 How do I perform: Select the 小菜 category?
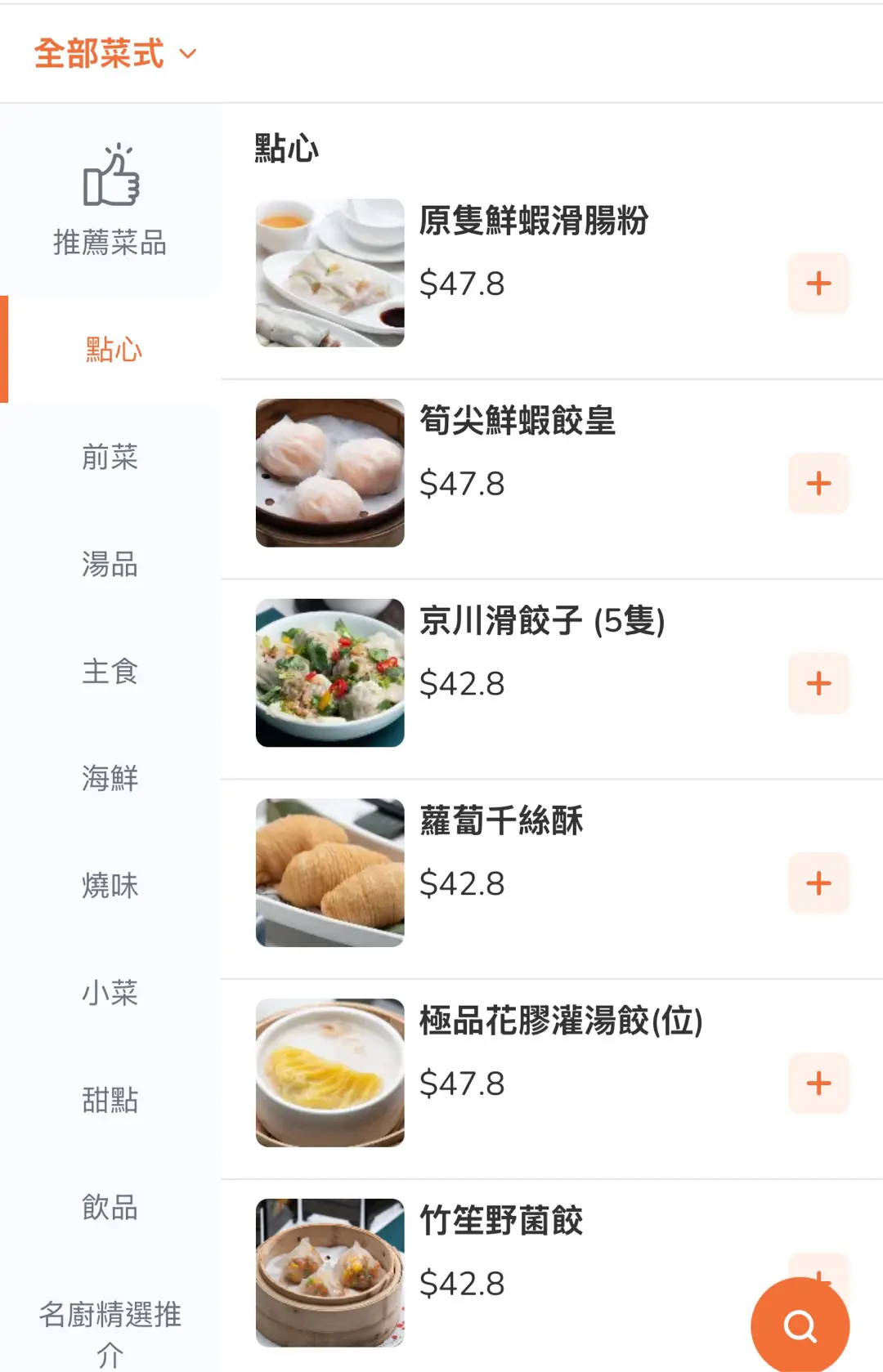coord(110,992)
